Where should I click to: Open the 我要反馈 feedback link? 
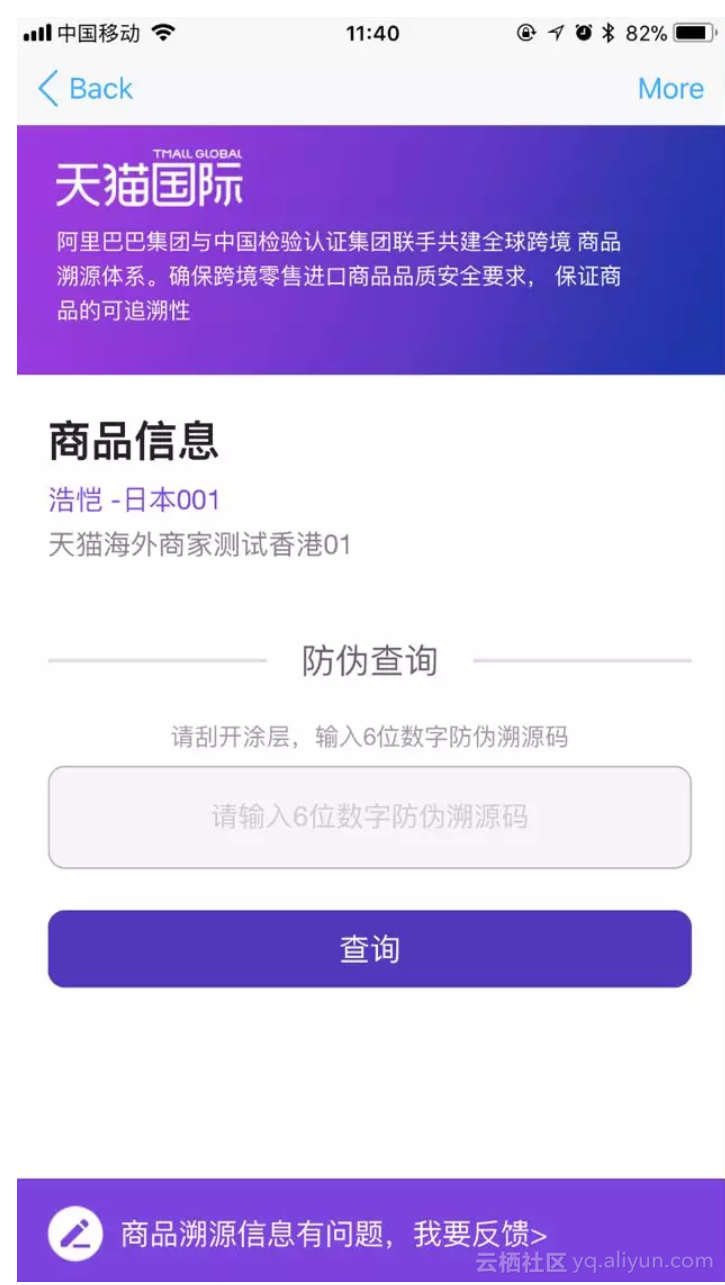coord(334,1235)
